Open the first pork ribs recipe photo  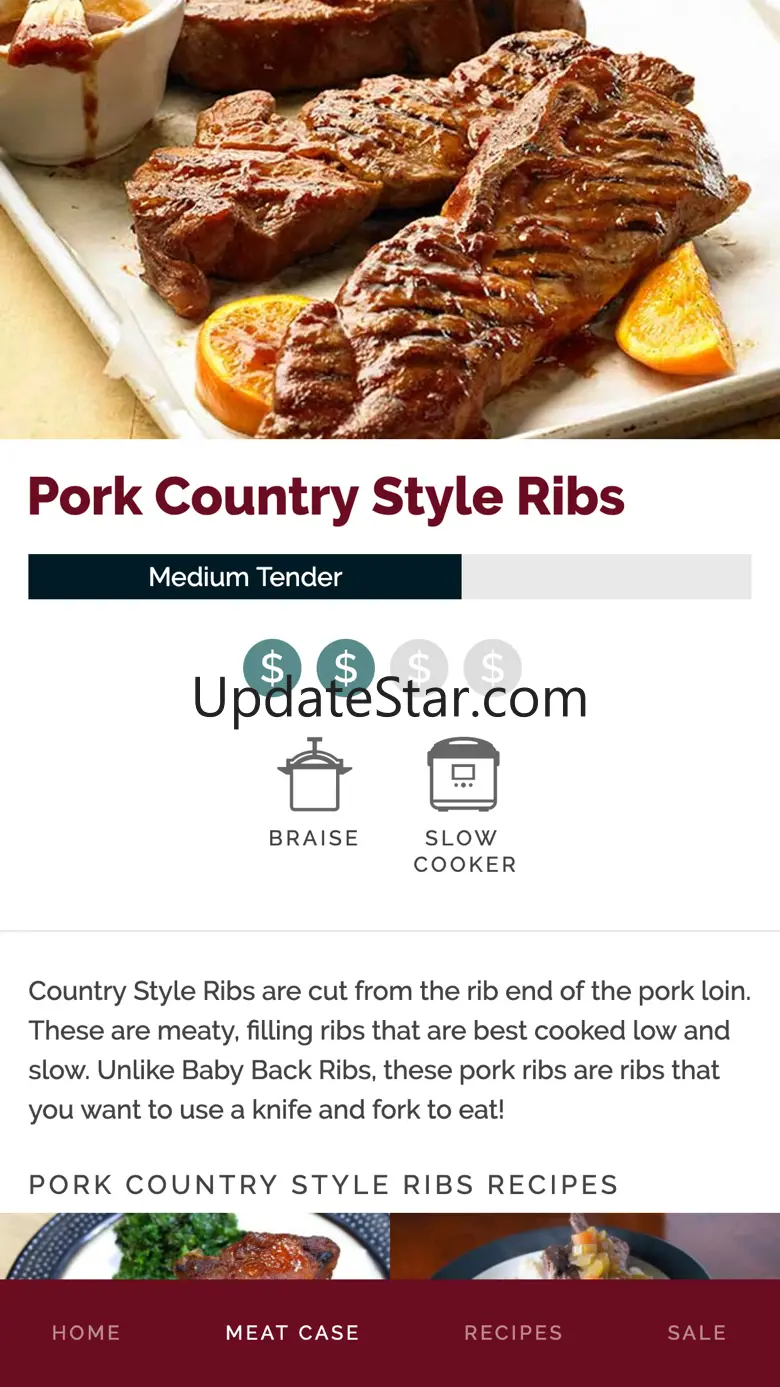point(195,1246)
